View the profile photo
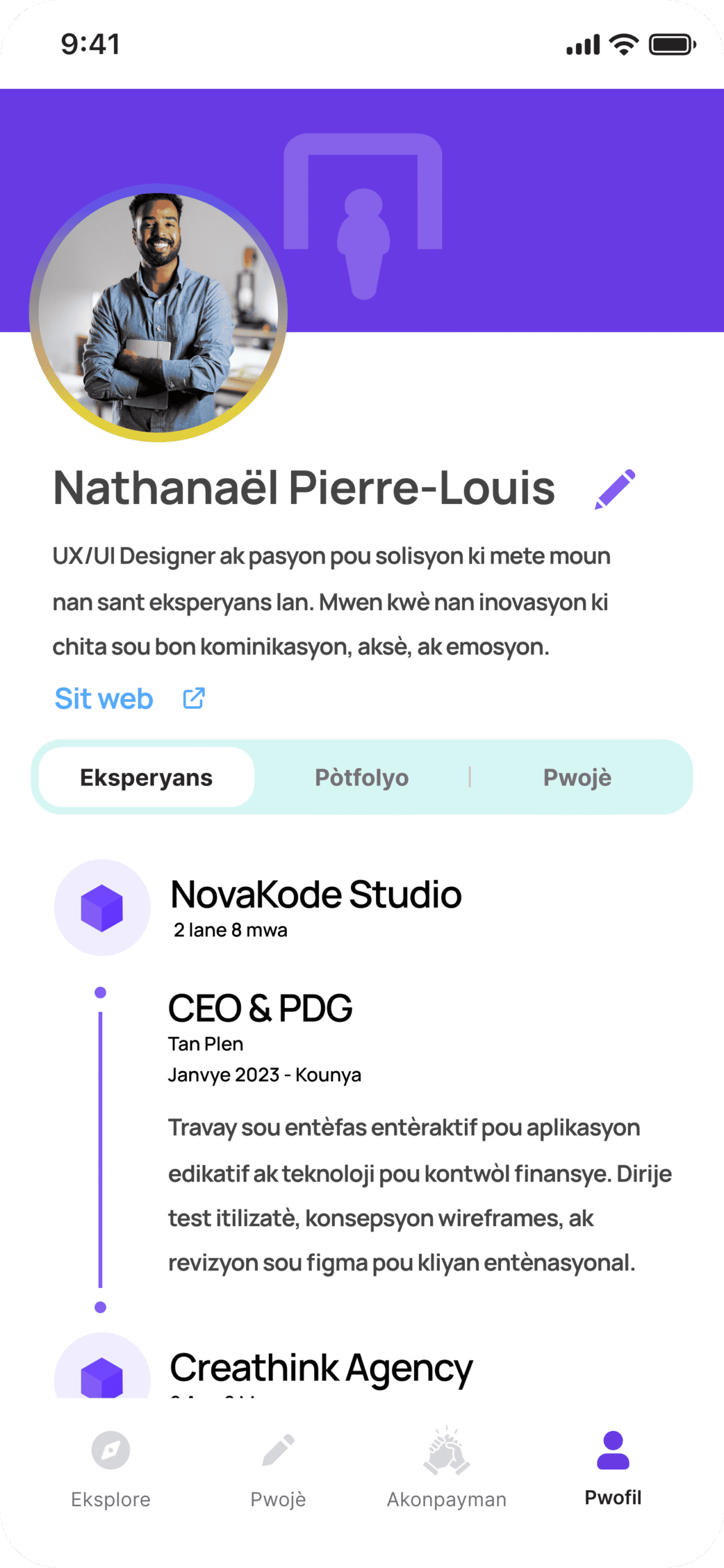 pyautogui.click(x=158, y=312)
